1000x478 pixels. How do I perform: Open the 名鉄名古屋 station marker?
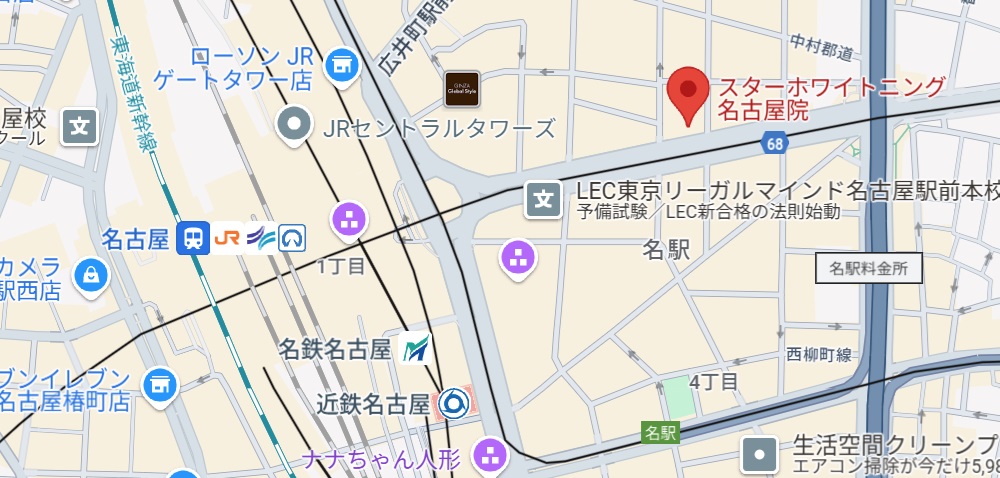pyautogui.click(x=415, y=349)
